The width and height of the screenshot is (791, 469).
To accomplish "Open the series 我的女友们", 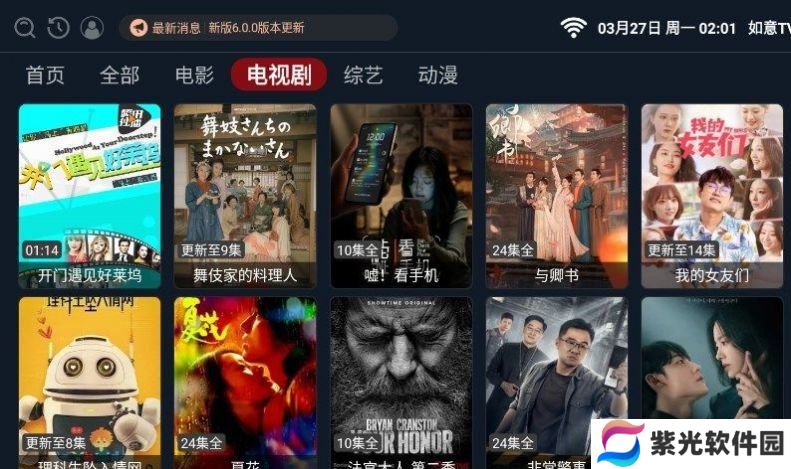I will point(712,195).
